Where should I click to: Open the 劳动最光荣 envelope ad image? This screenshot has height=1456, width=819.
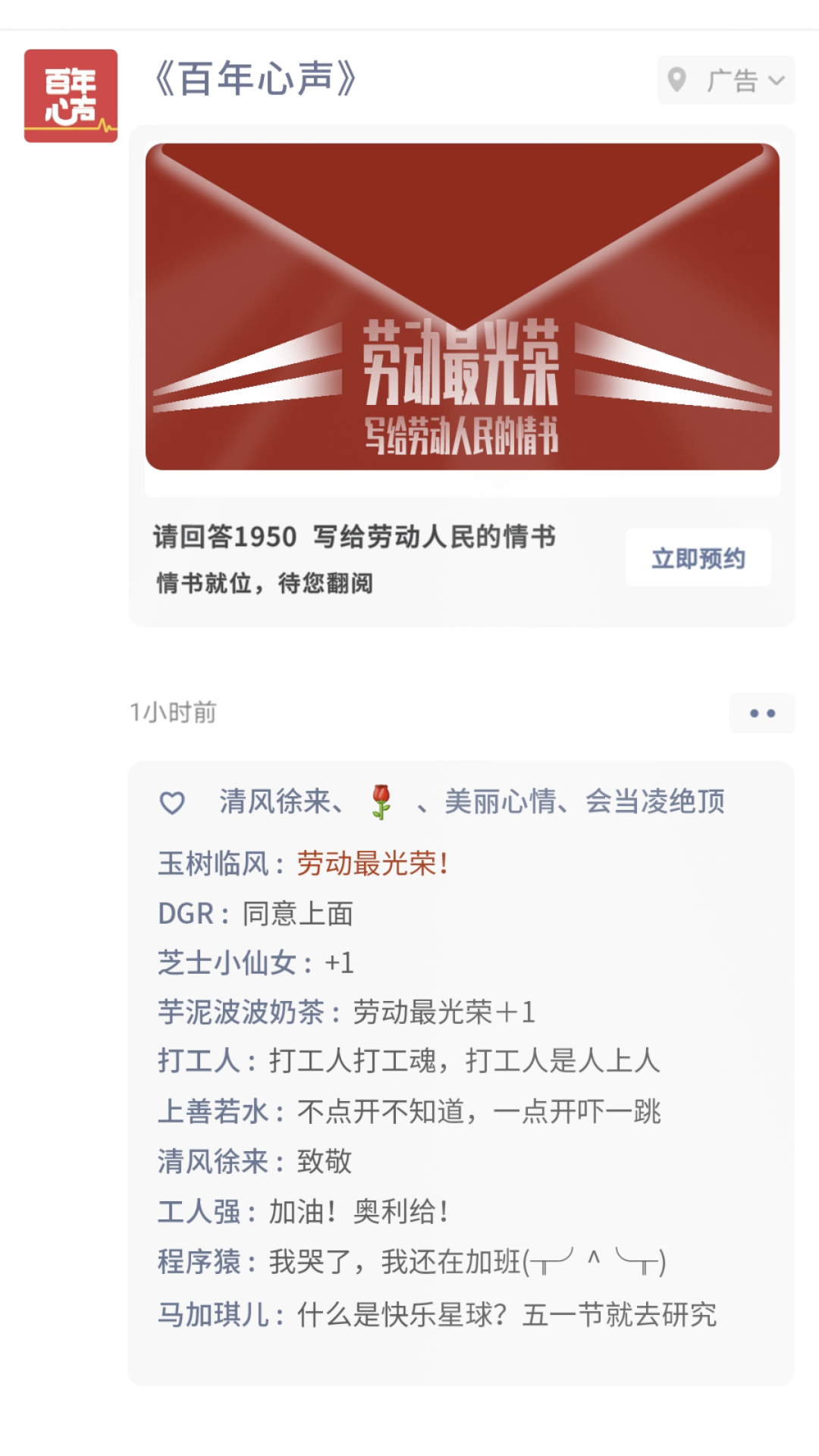click(x=463, y=306)
